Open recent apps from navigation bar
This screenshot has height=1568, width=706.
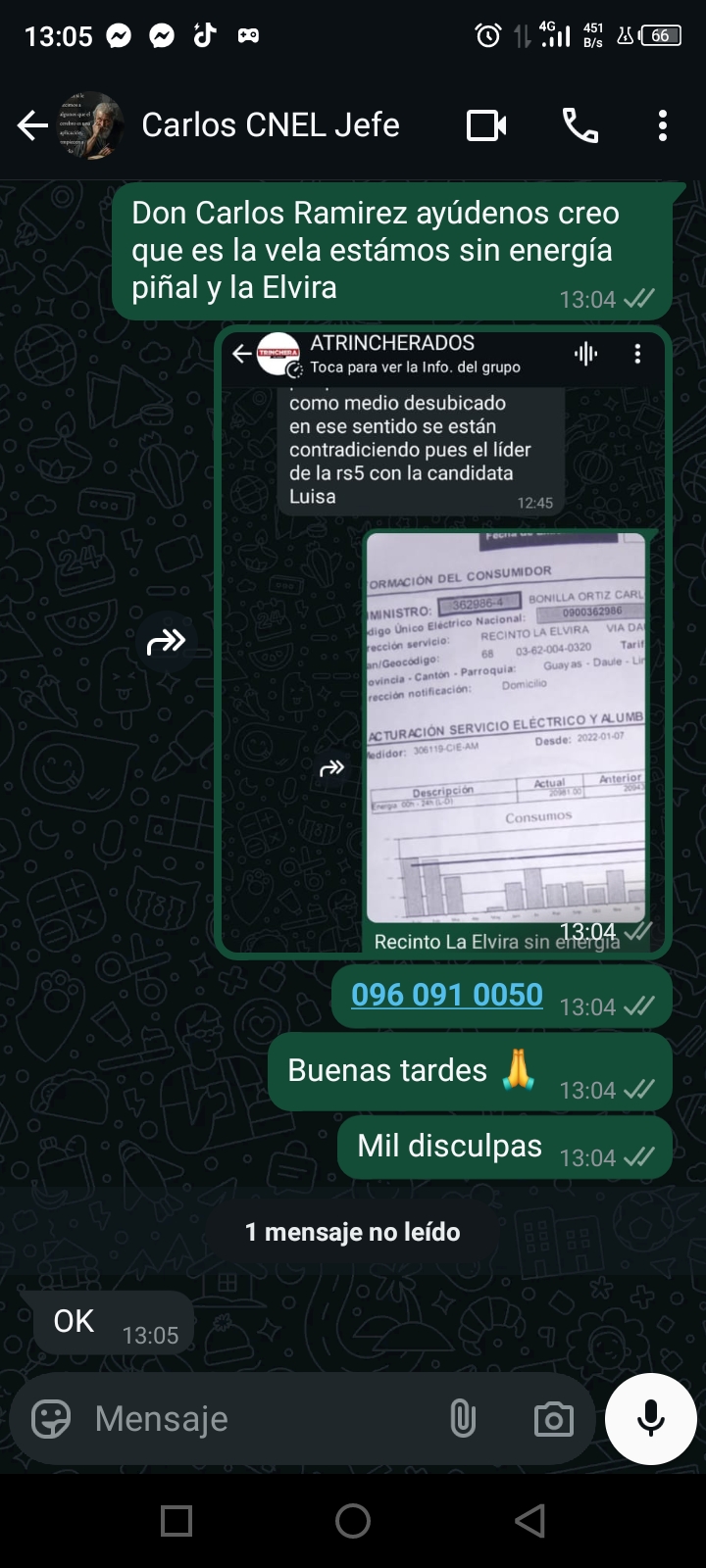click(176, 1521)
